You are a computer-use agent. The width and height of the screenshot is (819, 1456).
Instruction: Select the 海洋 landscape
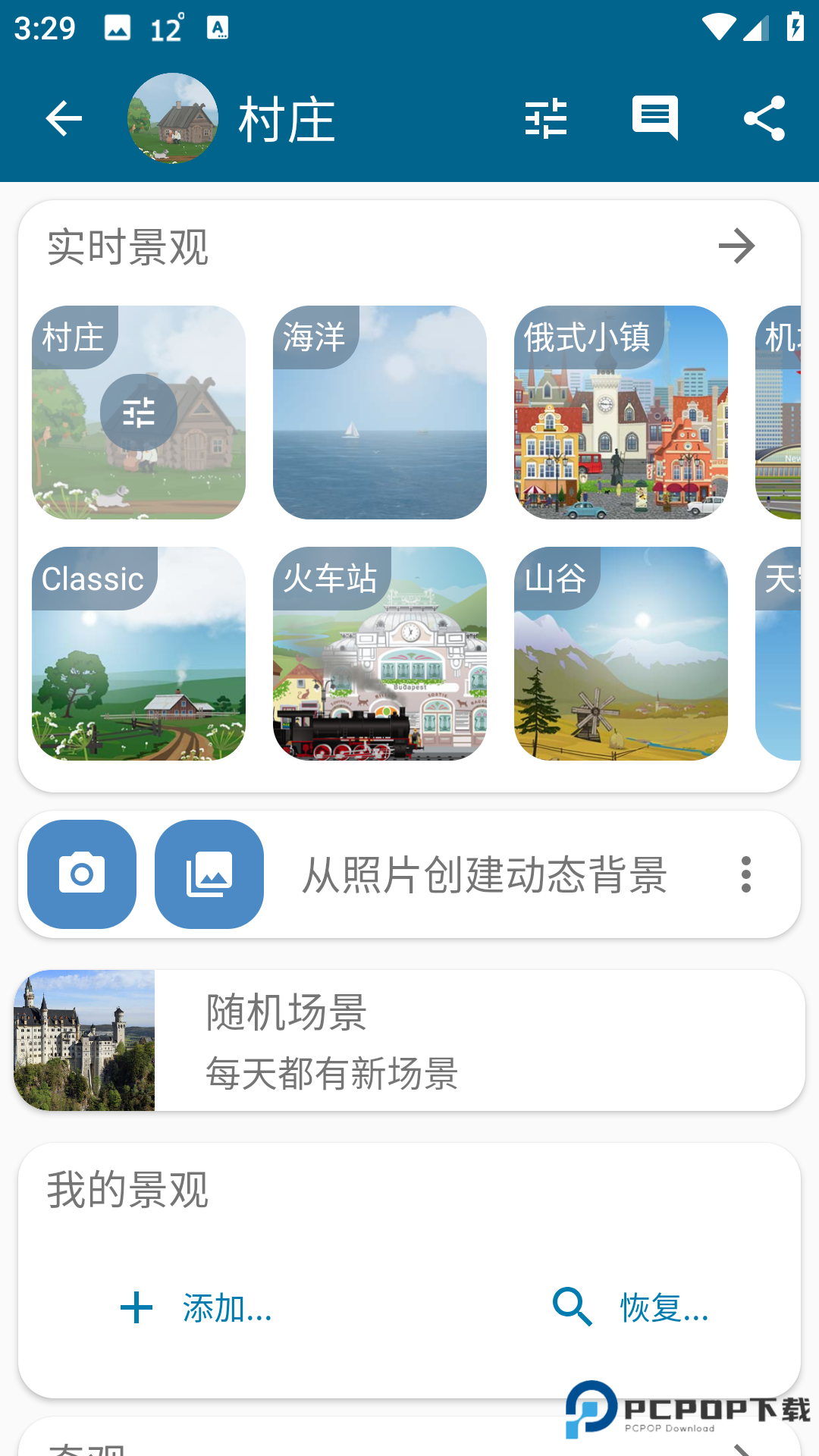click(380, 413)
